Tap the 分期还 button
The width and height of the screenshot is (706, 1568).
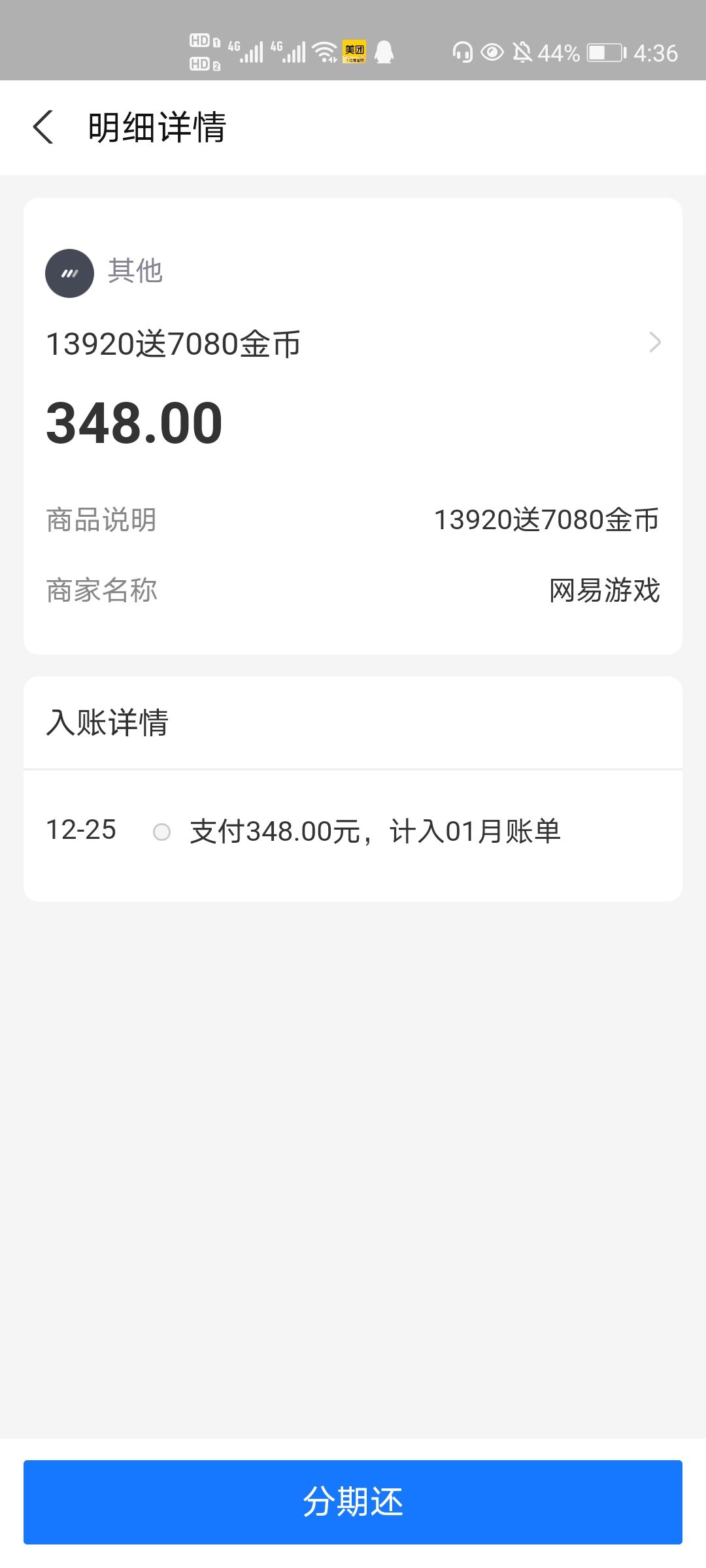(x=353, y=1501)
